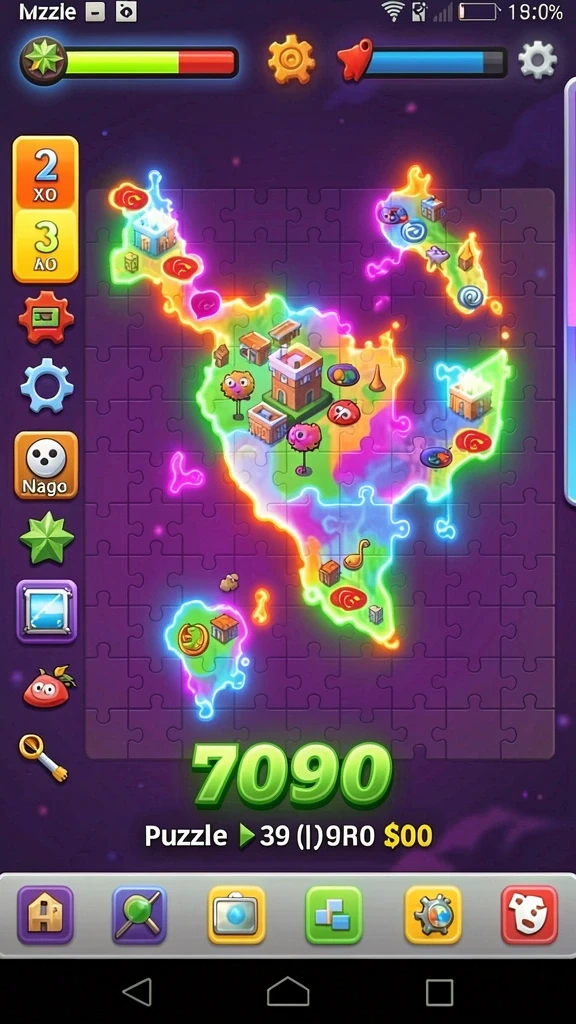Select the orange 2 XO booster

[x=46, y=172]
